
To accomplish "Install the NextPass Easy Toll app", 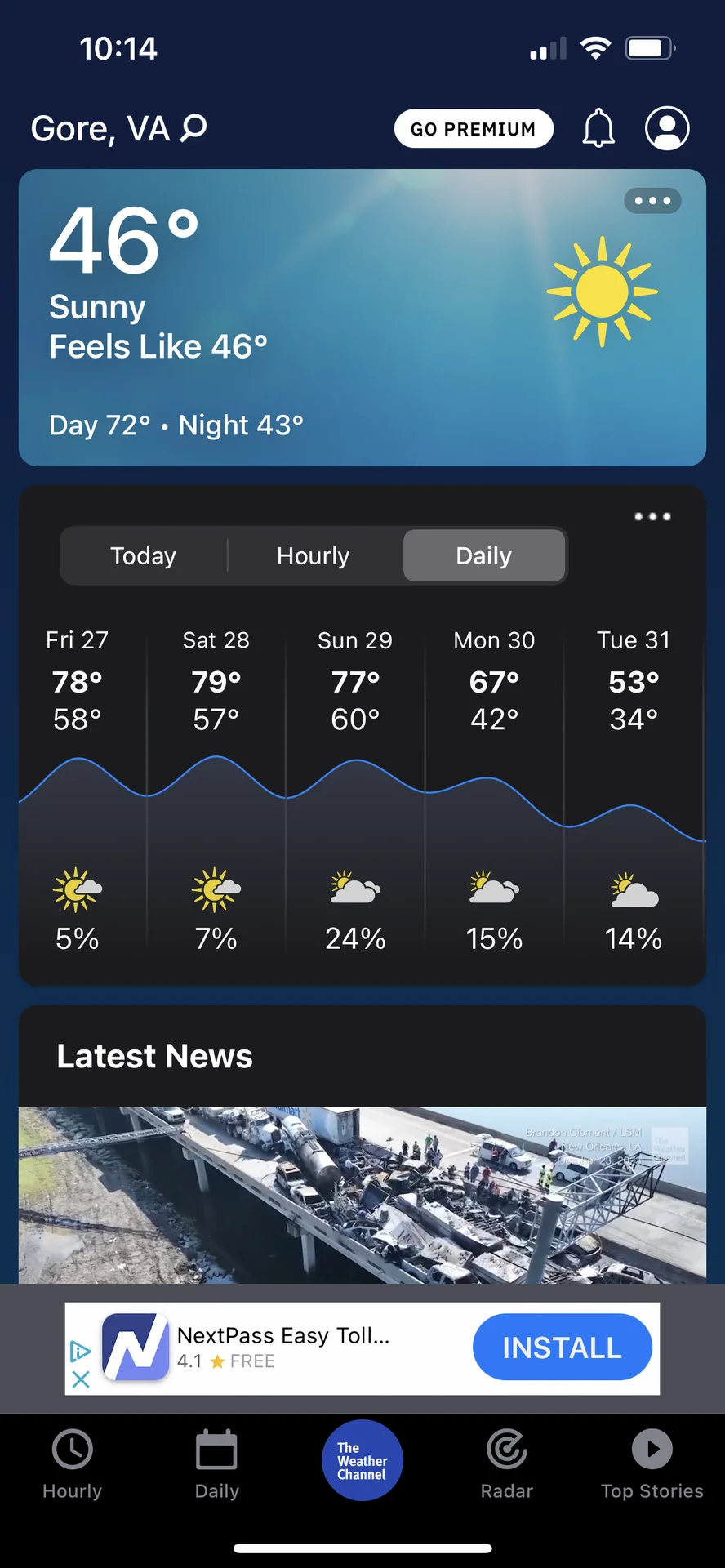I will coord(562,1347).
